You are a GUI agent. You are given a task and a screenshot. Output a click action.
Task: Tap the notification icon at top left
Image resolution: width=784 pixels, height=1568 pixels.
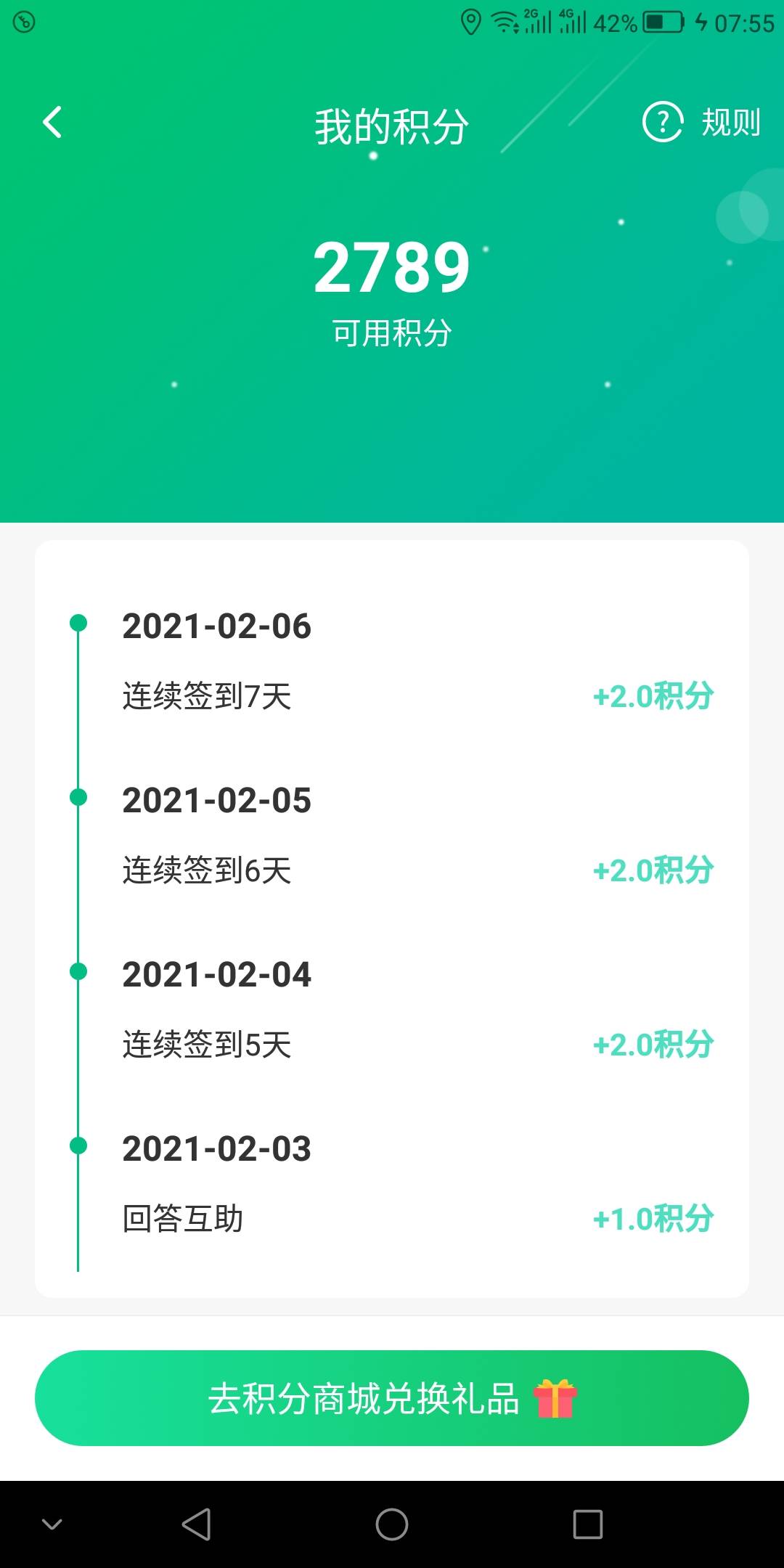coord(23,21)
